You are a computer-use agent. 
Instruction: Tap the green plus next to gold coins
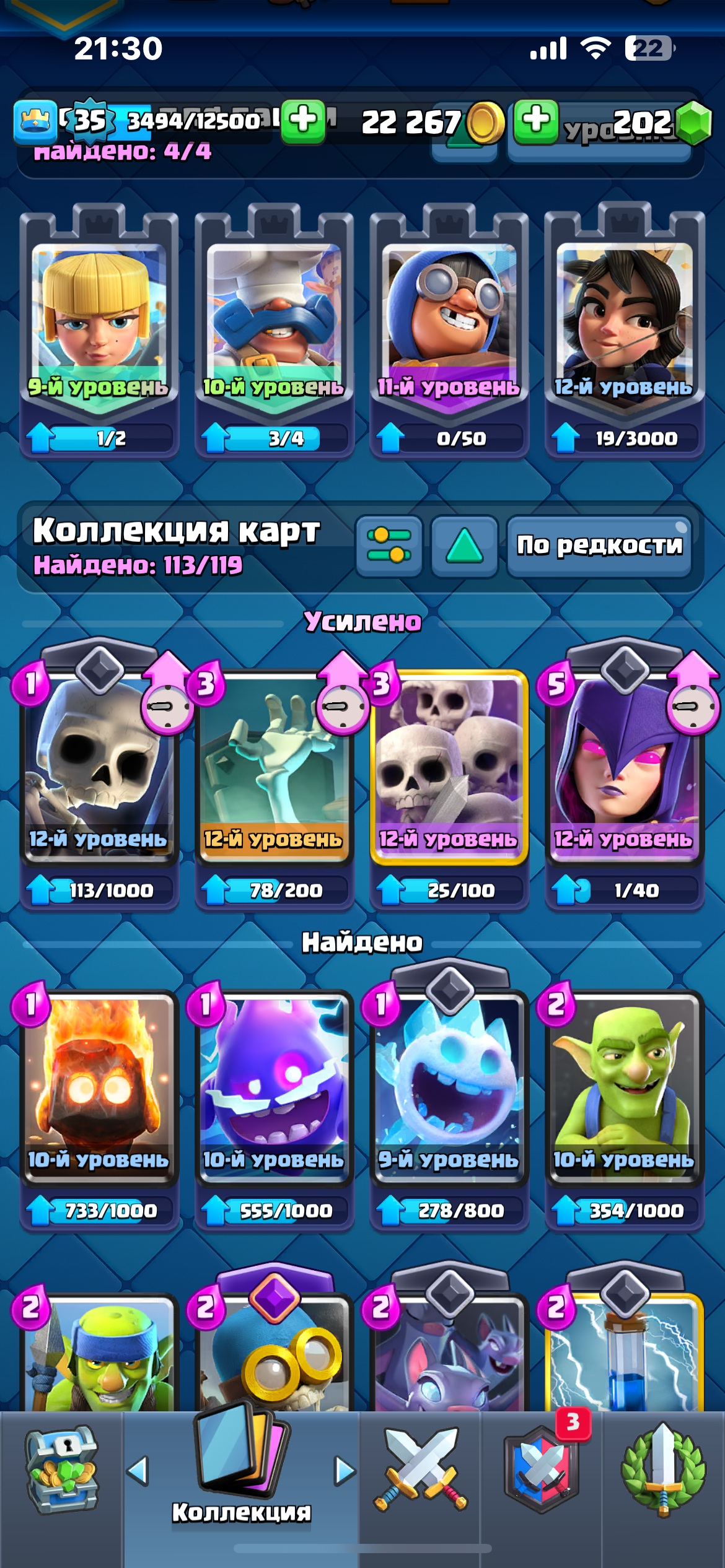pyautogui.click(x=303, y=120)
